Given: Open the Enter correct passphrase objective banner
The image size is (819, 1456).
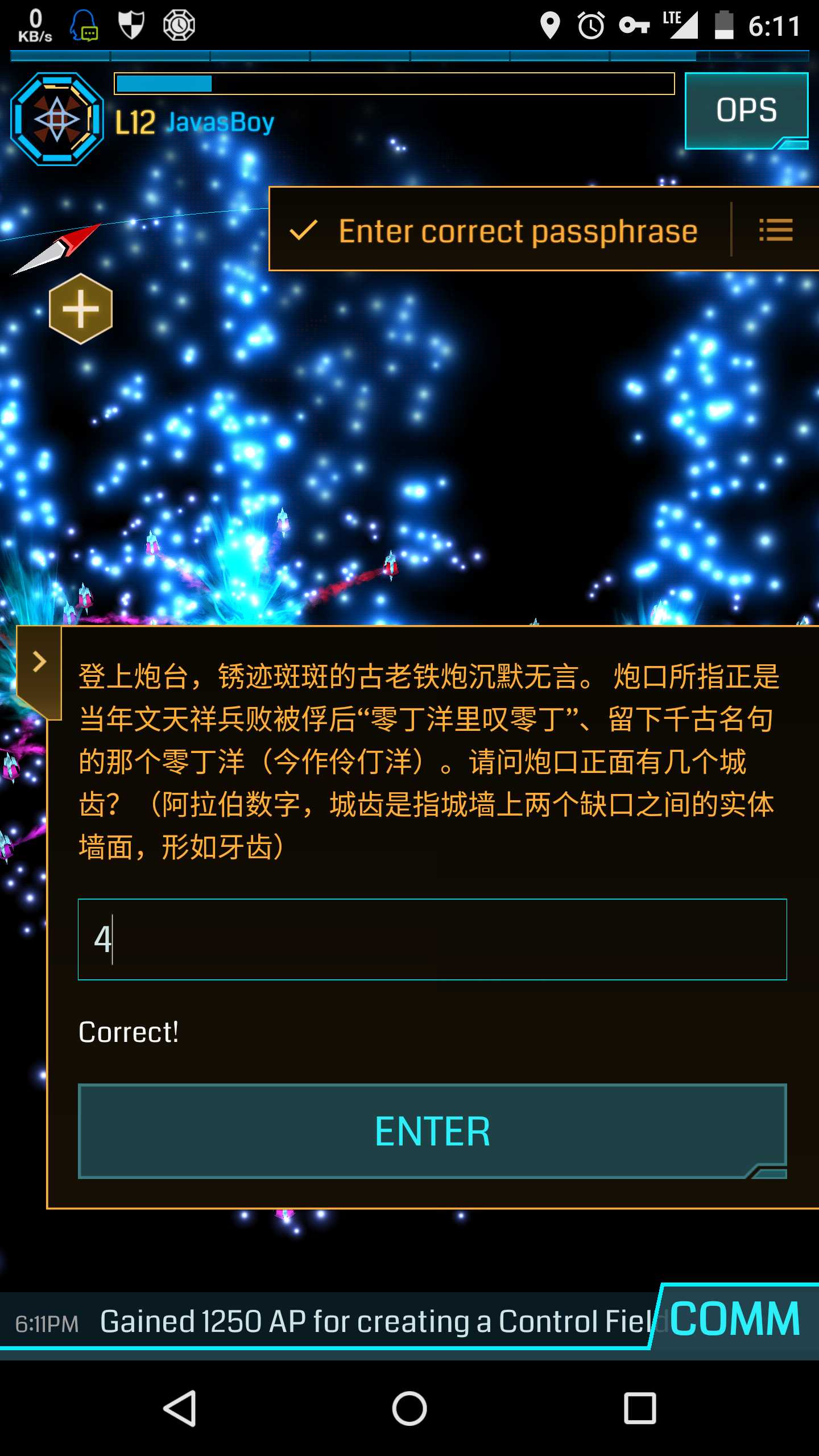Looking at the screenshot, I should (x=500, y=230).
